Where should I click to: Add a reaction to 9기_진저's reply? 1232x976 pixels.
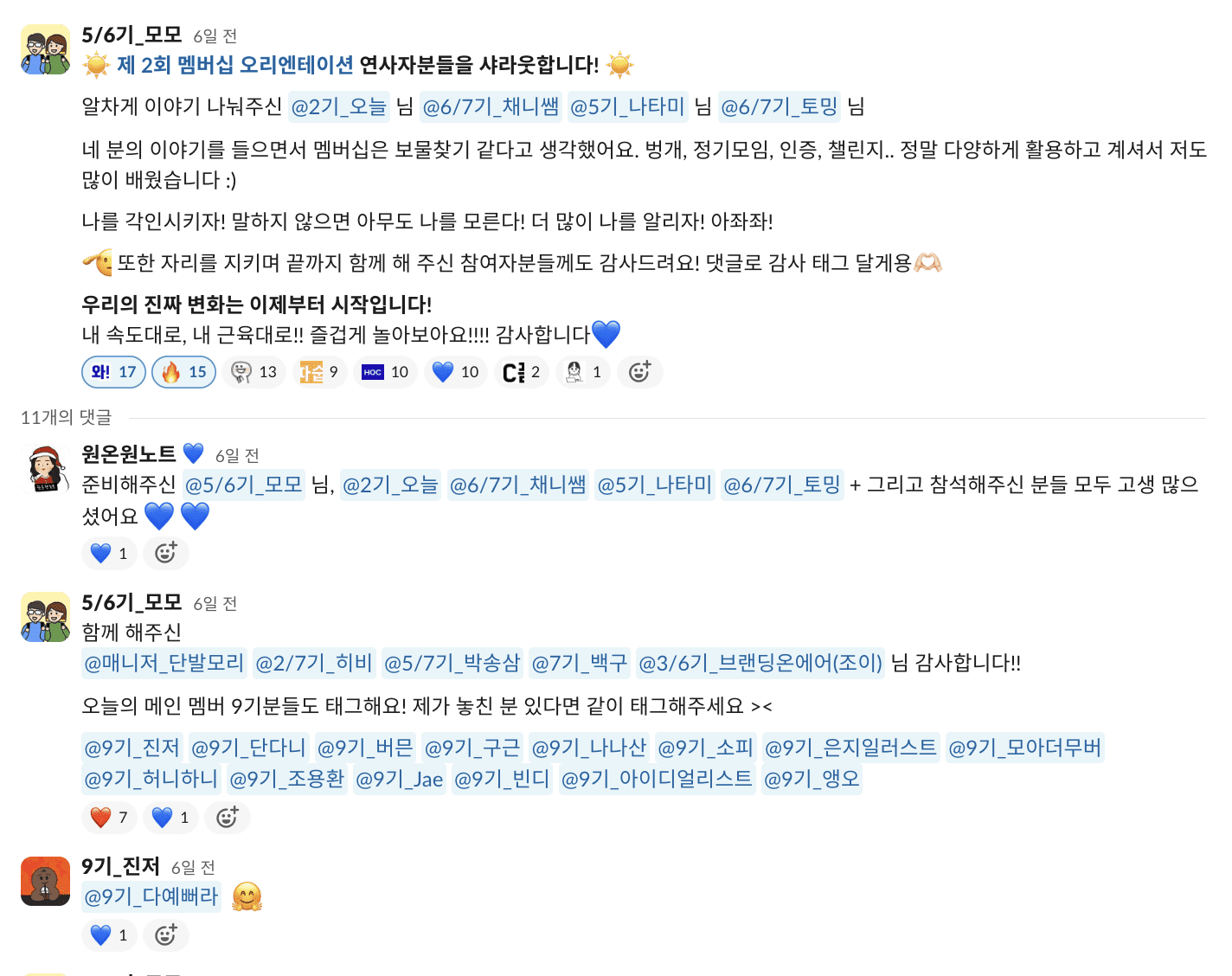click(165, 934)
